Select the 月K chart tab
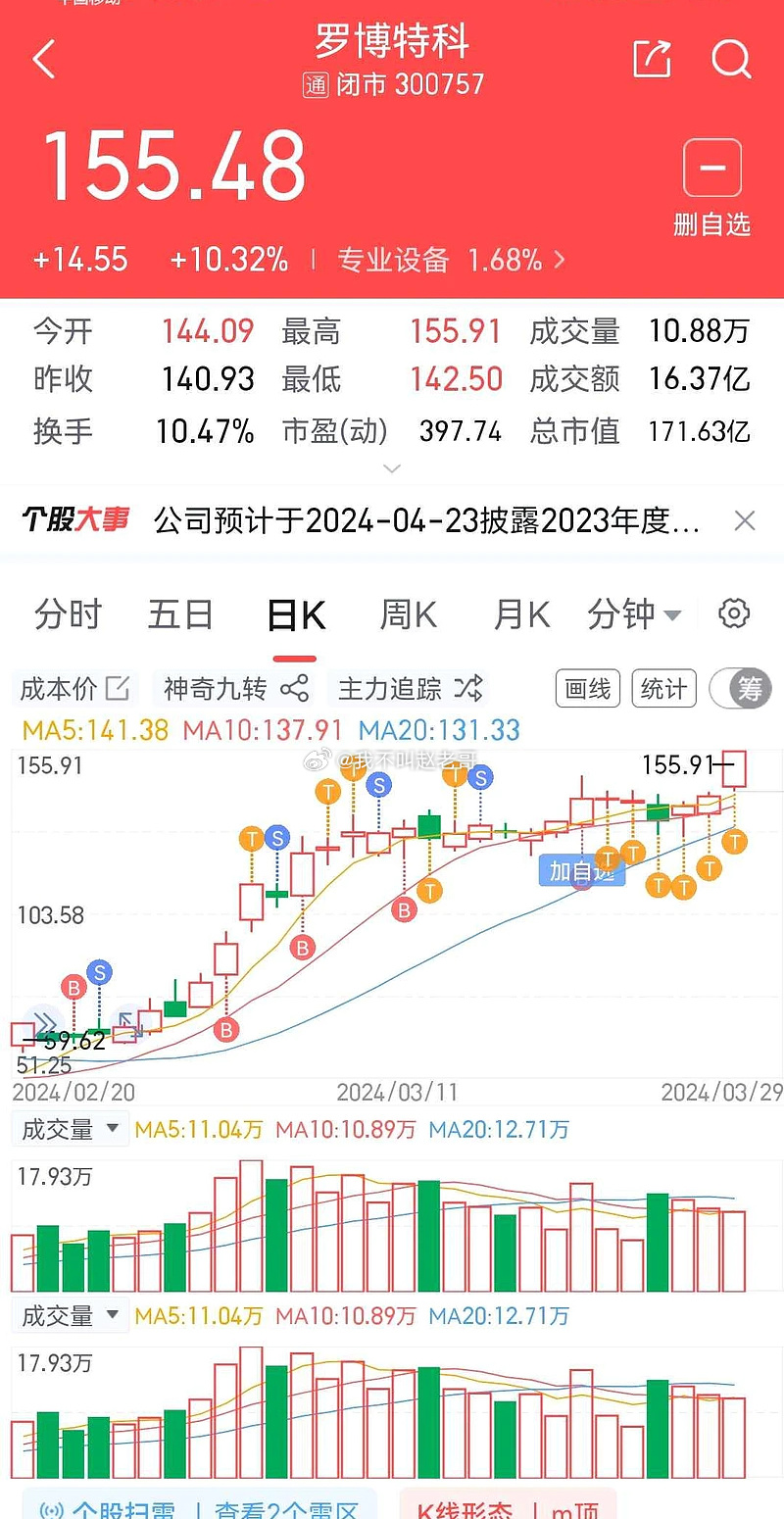Screen dimensions: 784x1519 (521, 615)
